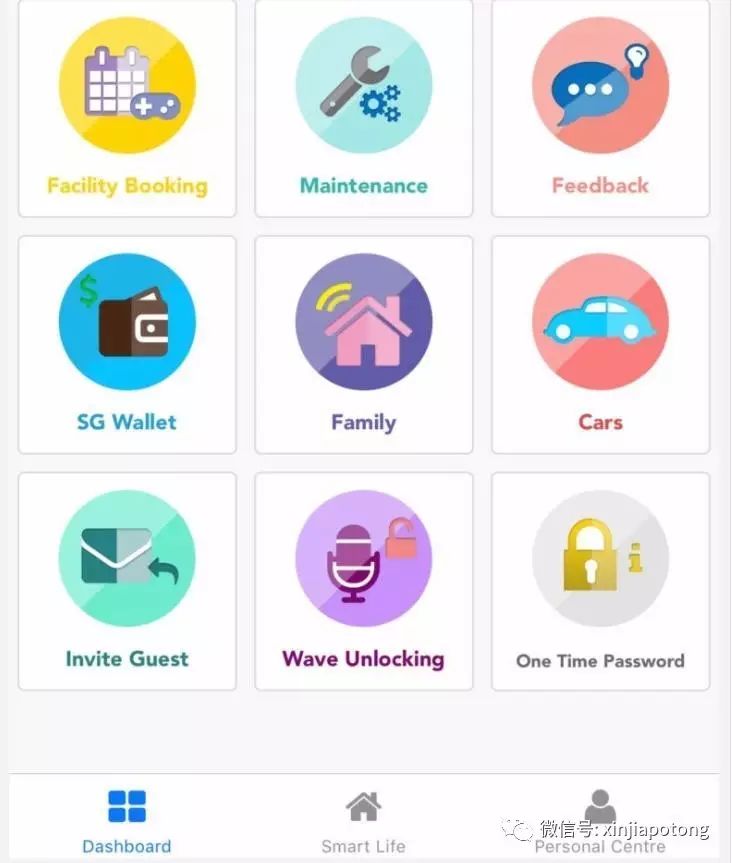This screenshot has width=732, height=863.
Task: Open the Family tile
Action: 364,344
